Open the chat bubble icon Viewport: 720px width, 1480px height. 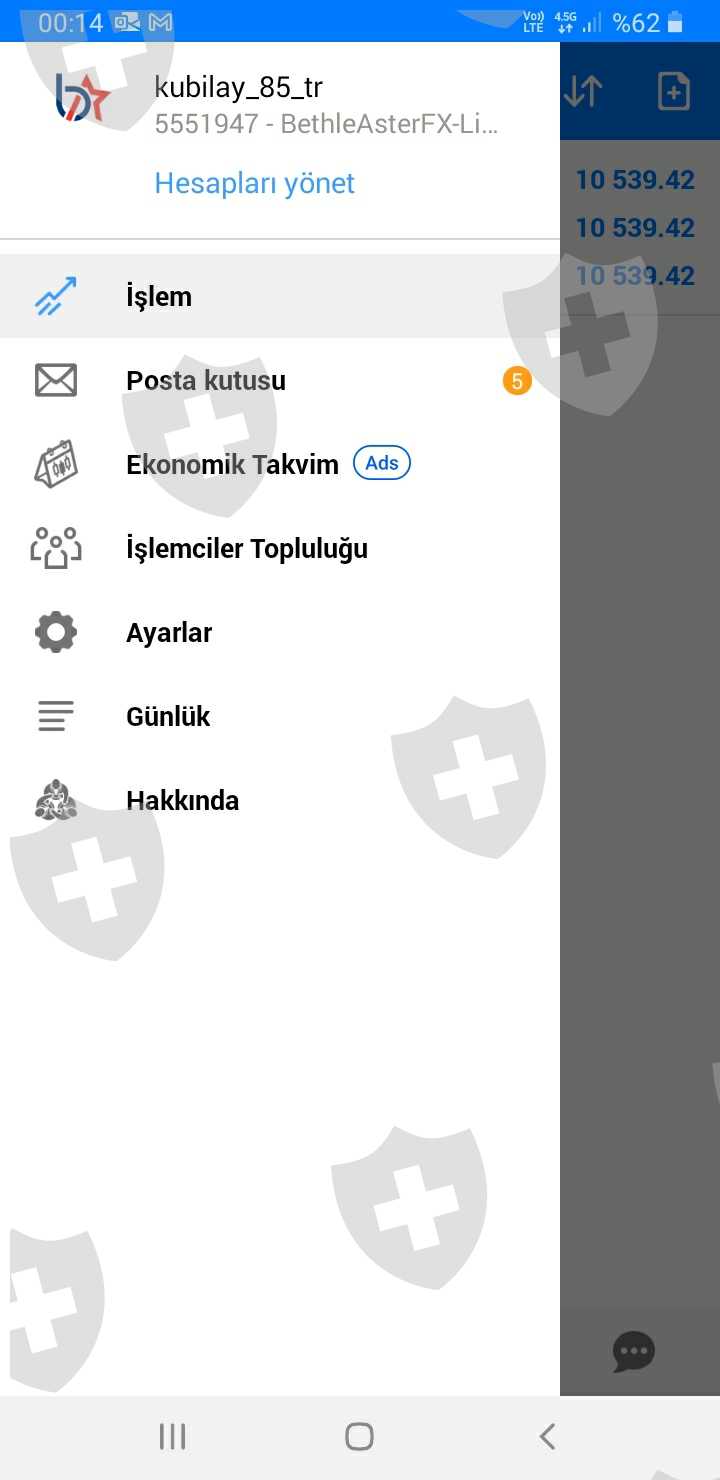[634, 1352]
